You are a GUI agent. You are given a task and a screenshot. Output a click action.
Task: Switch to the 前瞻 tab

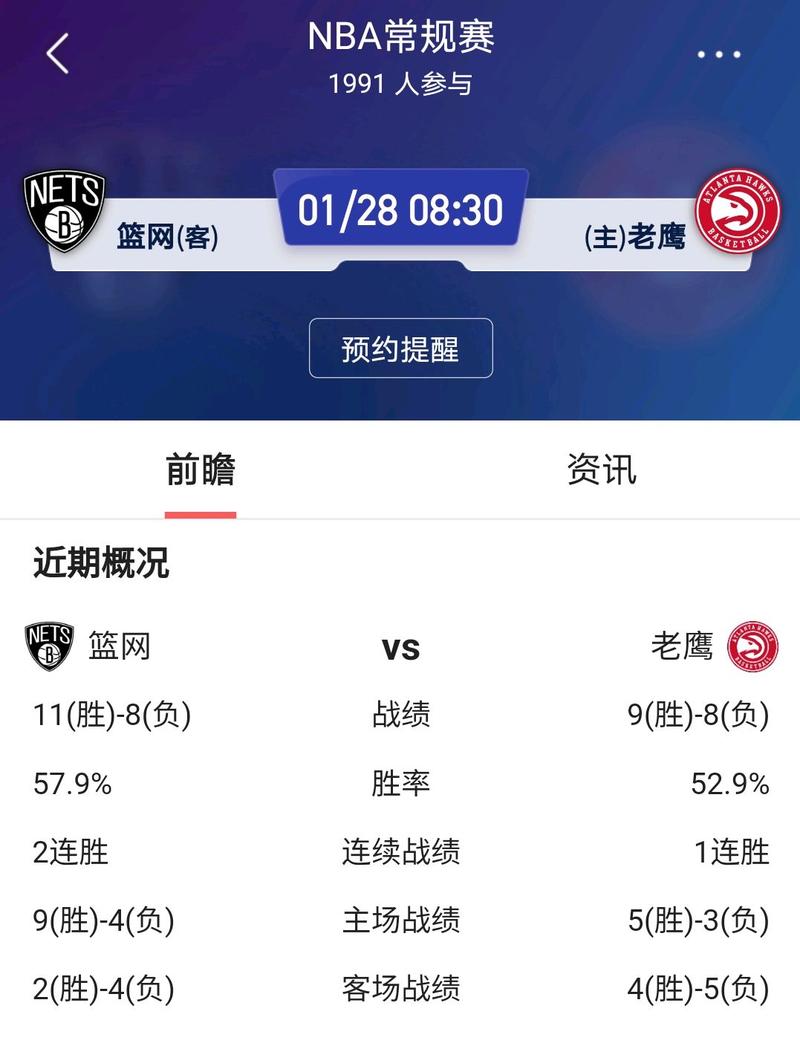[x=199, y=470]
